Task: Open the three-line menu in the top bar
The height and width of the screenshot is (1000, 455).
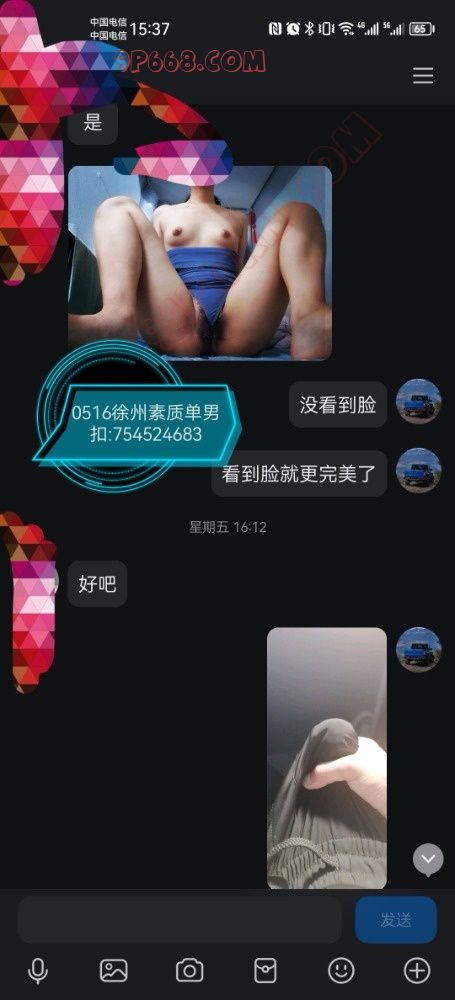Action: pos(422,77)
